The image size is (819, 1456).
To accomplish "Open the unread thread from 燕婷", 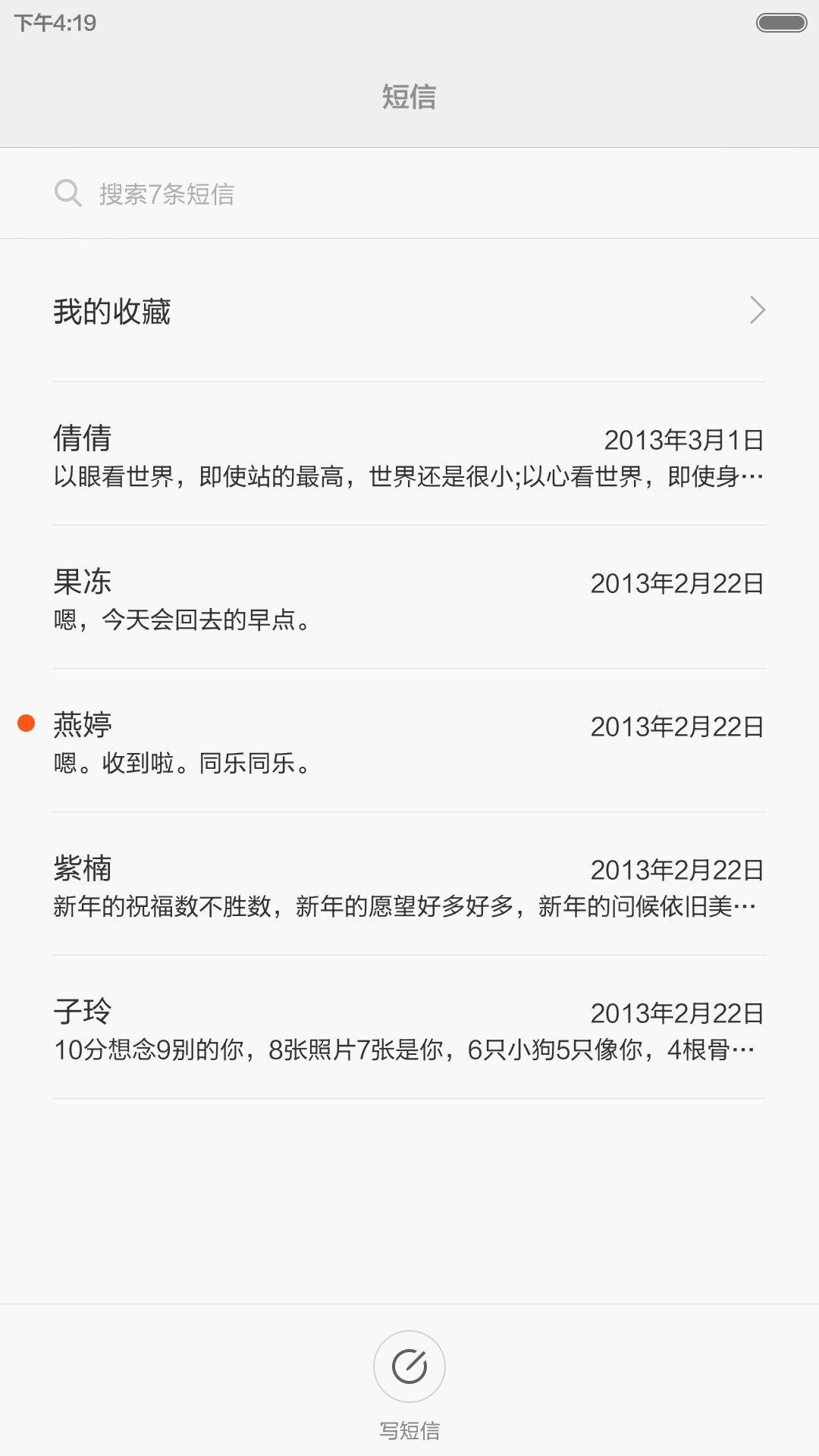I will [409, 741].
